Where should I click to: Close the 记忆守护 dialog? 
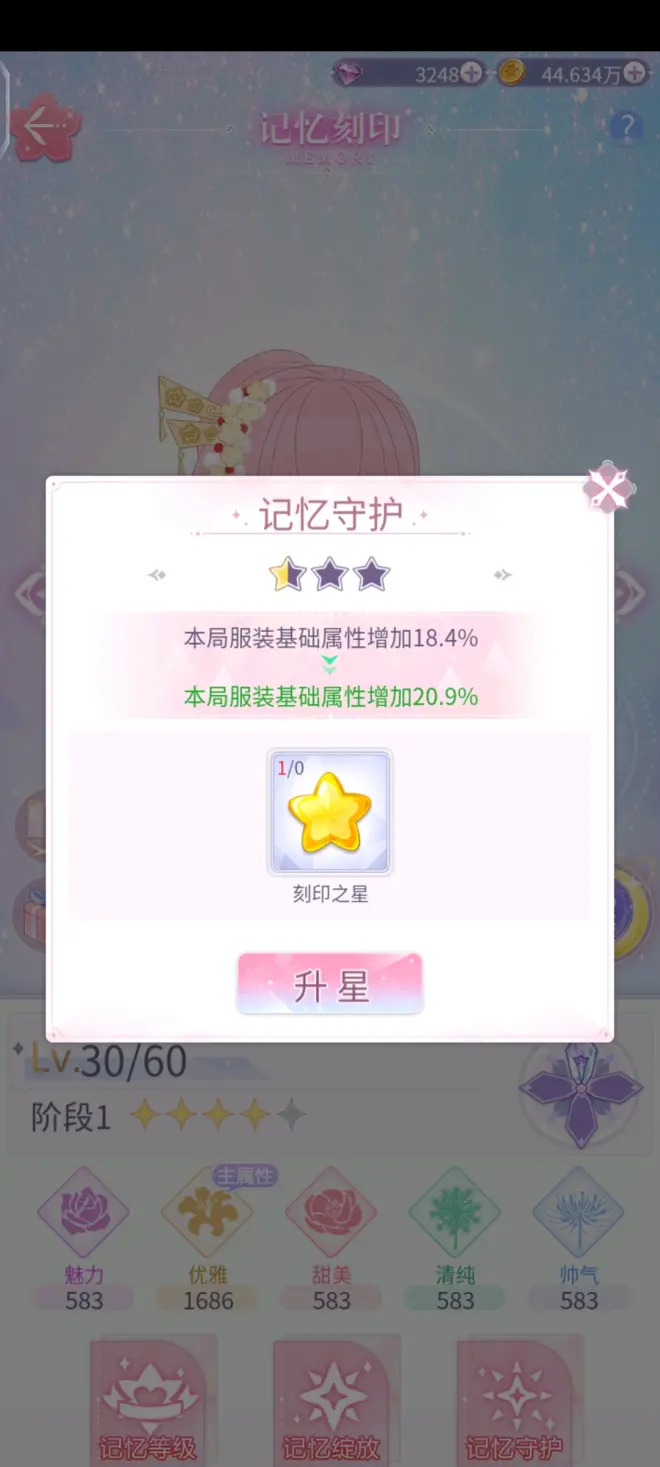(x=607, y=489)
